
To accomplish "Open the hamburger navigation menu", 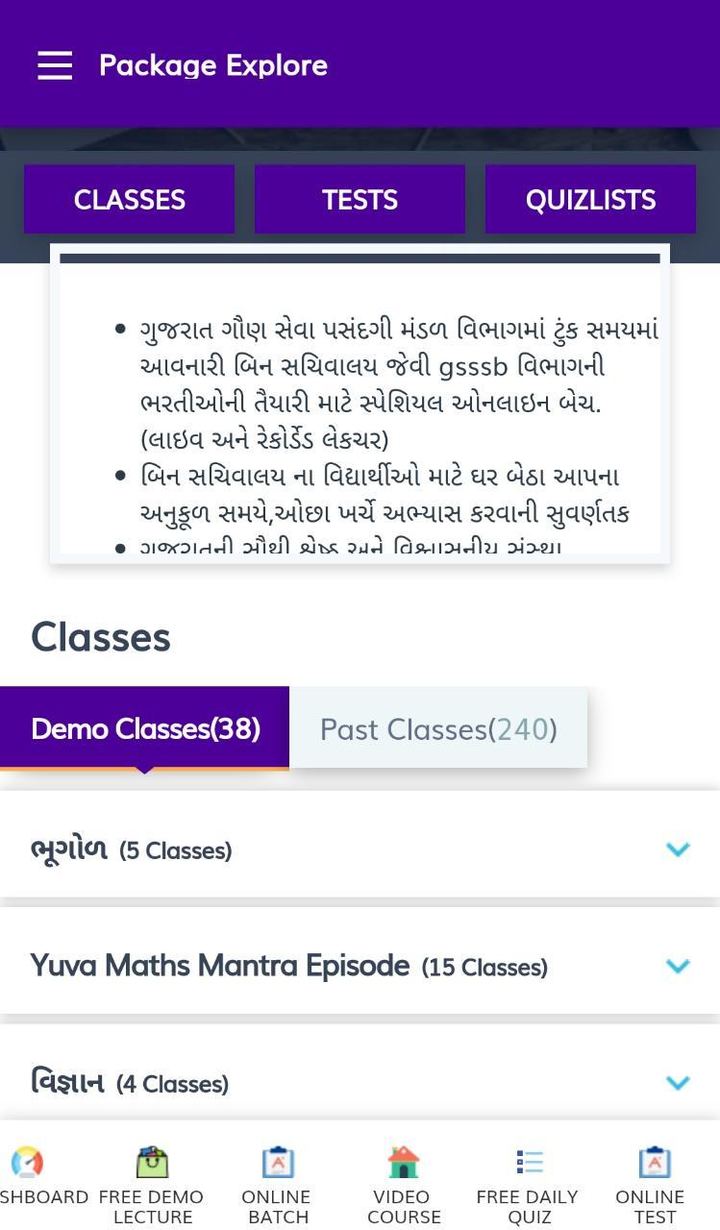I will click(54, 66).
